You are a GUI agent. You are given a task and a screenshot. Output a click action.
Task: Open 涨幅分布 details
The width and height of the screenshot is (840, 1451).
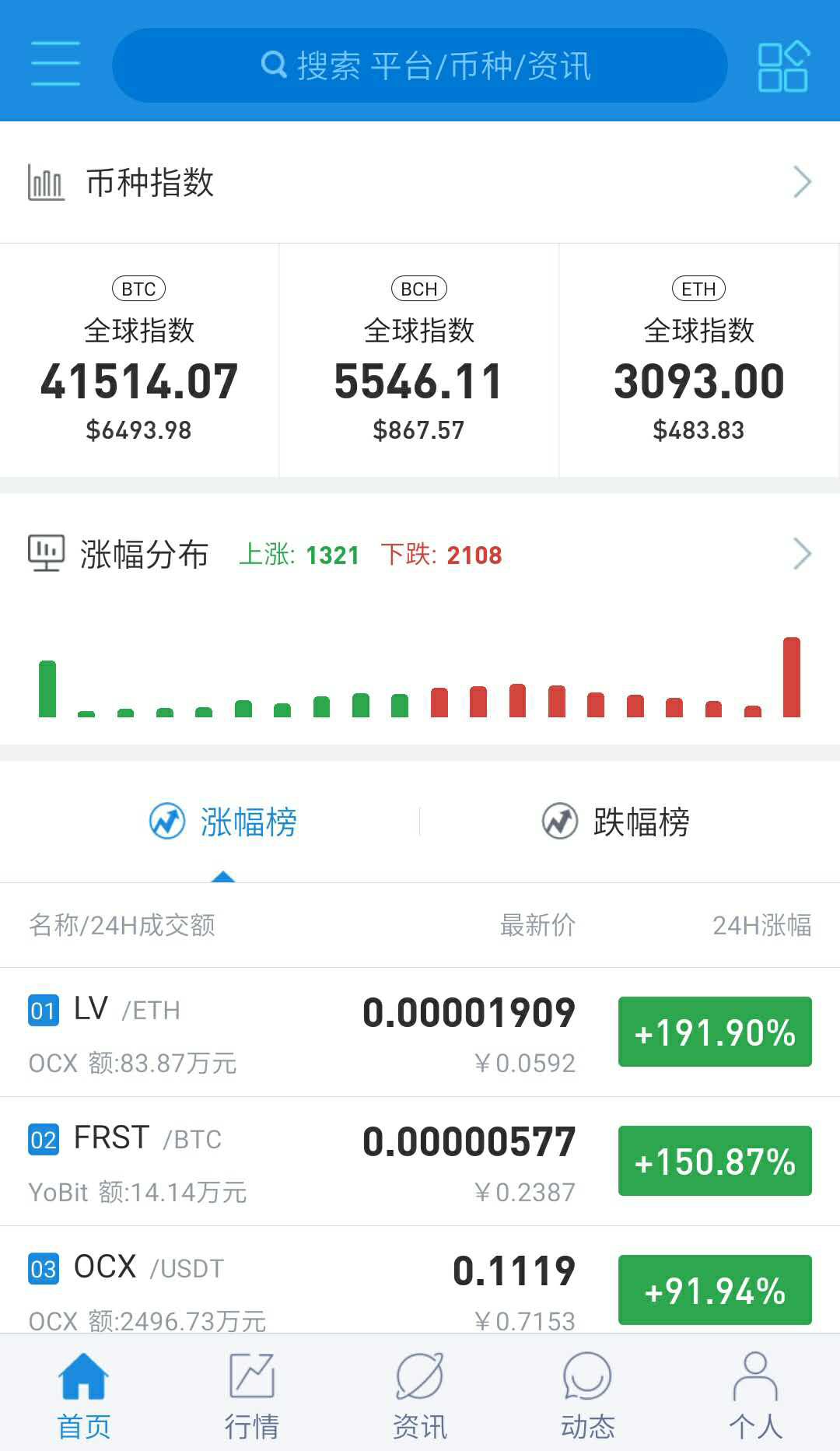point(801,554)
